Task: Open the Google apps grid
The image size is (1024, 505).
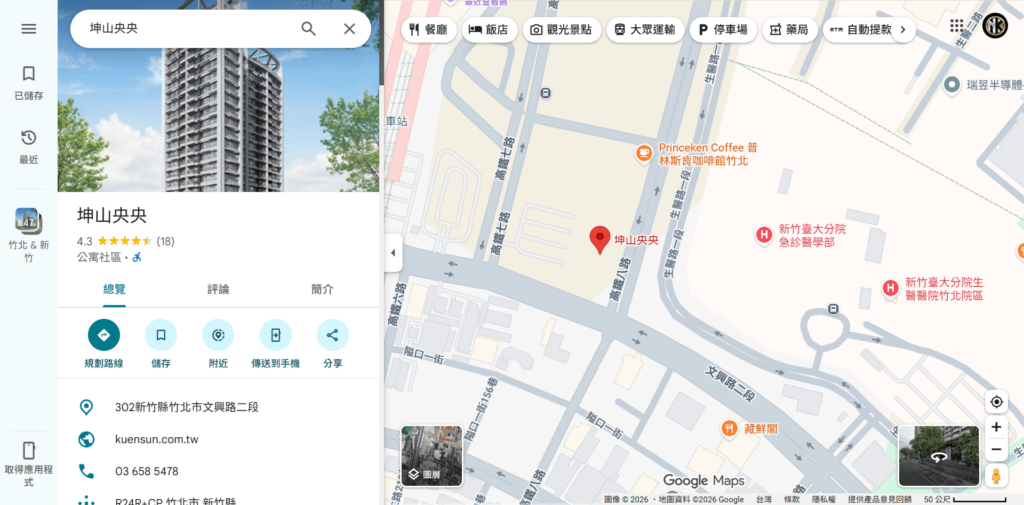Action: coord(957,26)
